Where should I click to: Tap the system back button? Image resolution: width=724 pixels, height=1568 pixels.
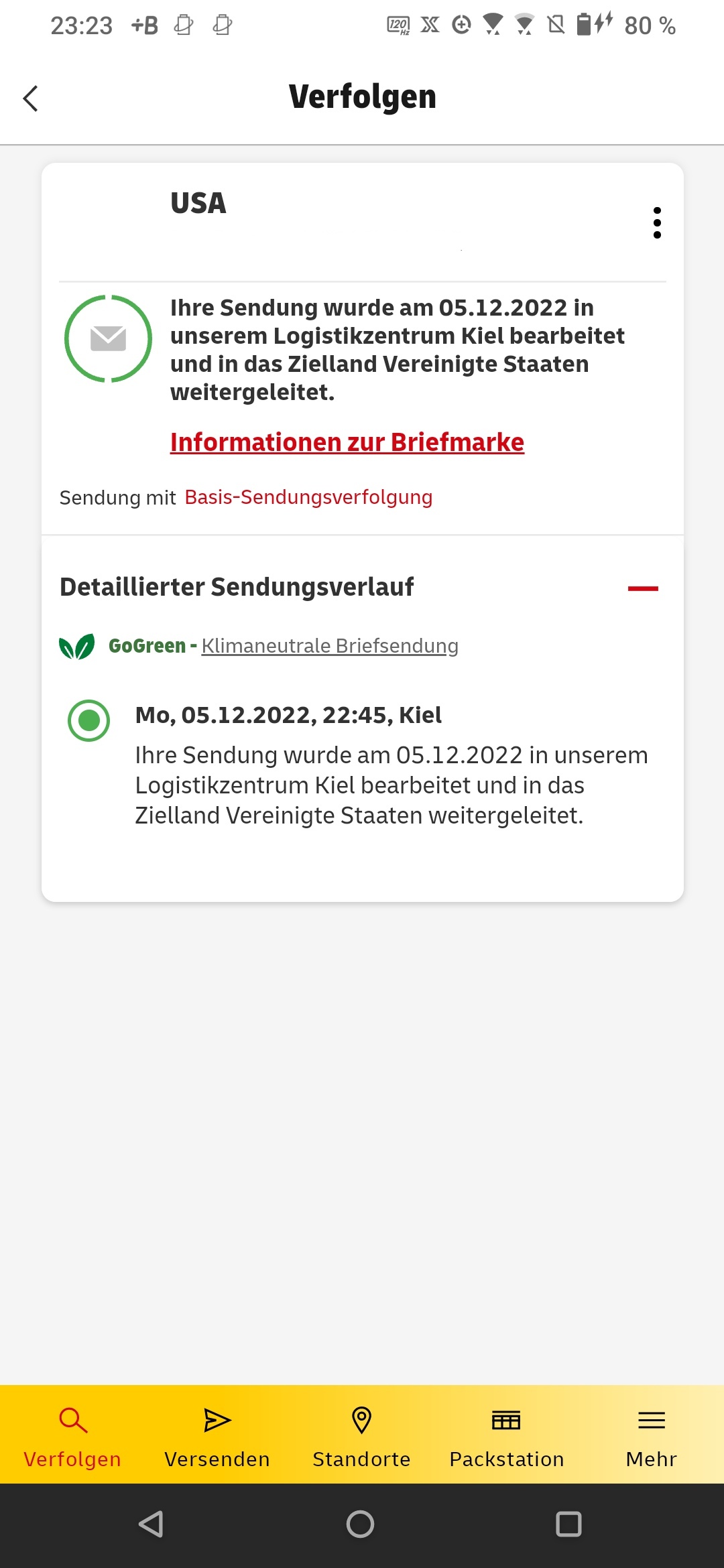[x=152, y=1524]
